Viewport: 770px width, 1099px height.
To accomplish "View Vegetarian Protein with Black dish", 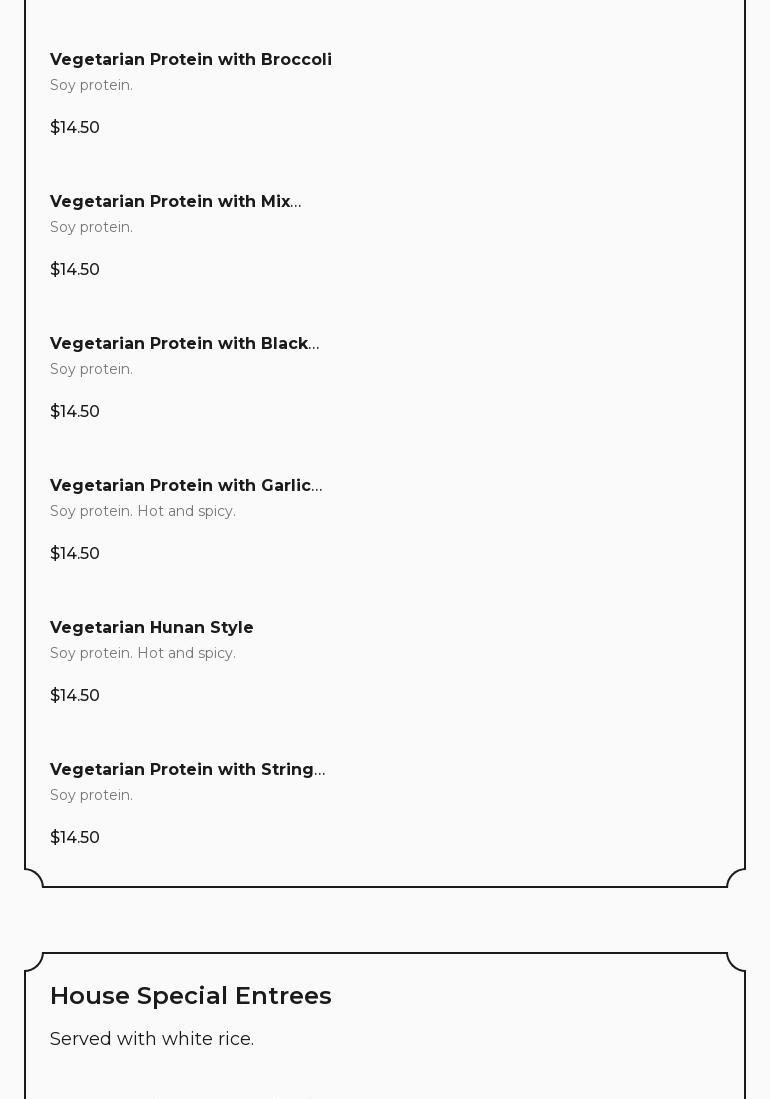I will coord(185,344).
